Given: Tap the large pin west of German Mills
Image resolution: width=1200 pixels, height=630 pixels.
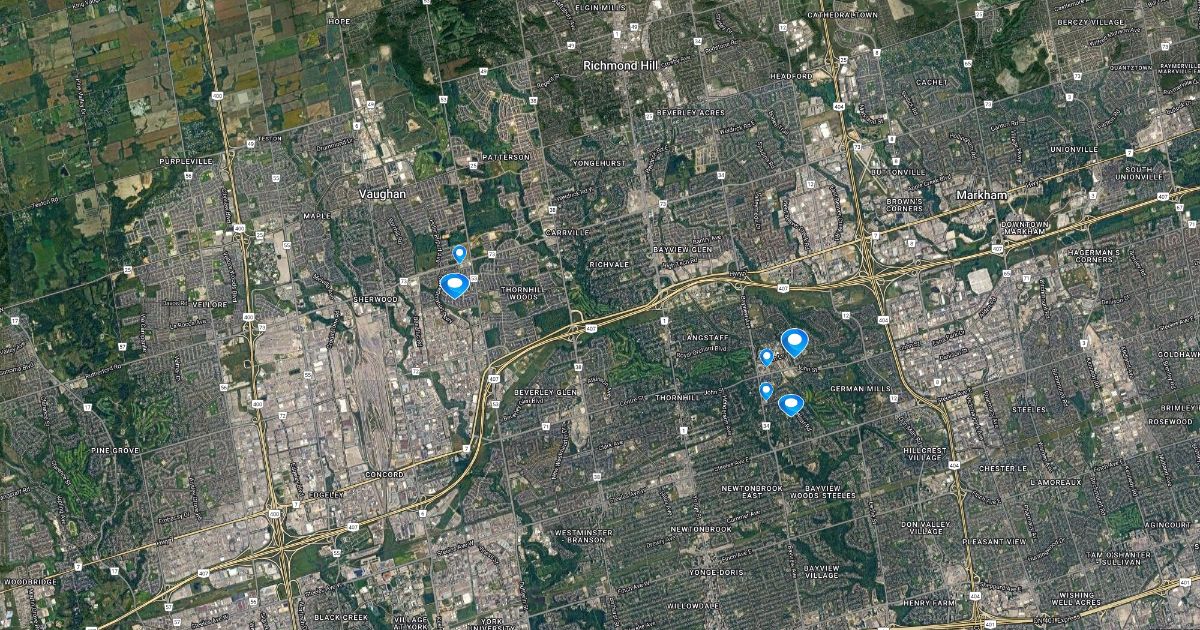Looking at the screenshot, I should [x=791, y=404].
